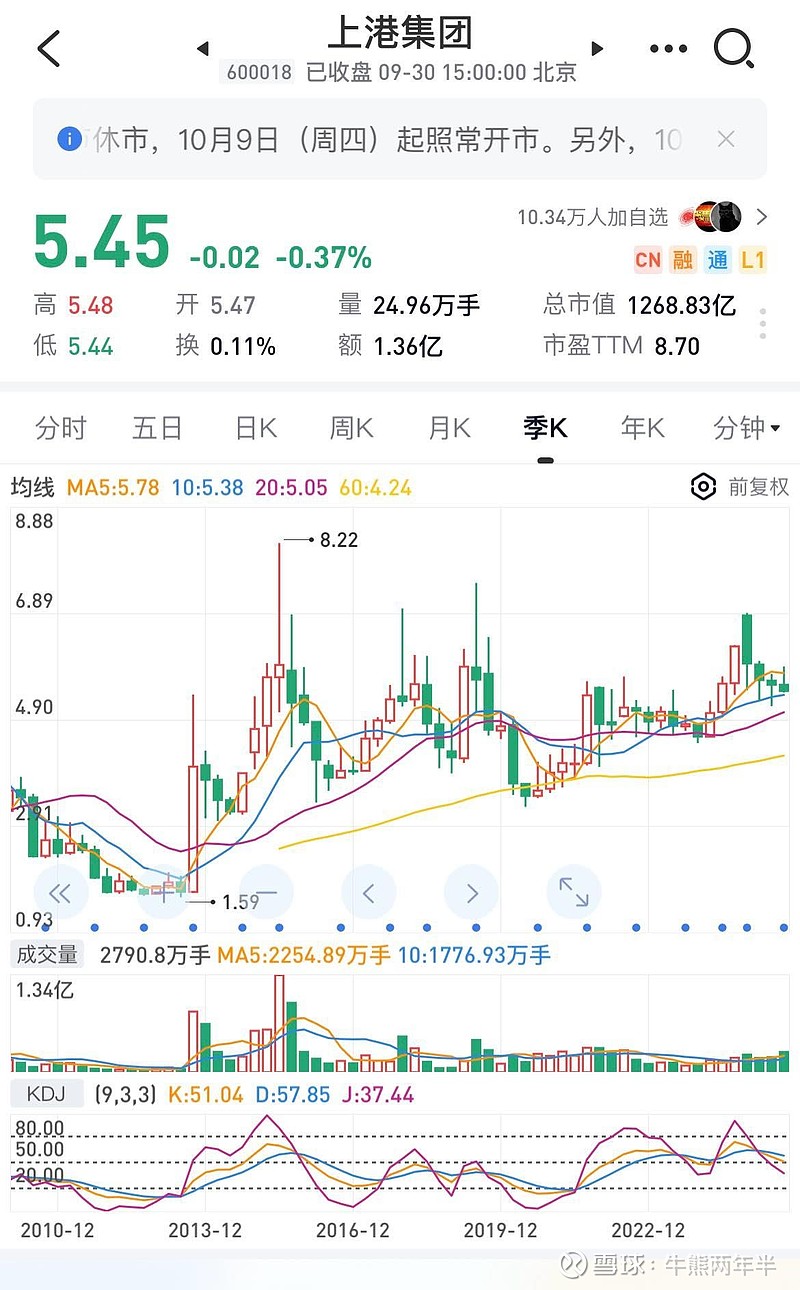Tap the 成交量 indicator label

[47, 955]
